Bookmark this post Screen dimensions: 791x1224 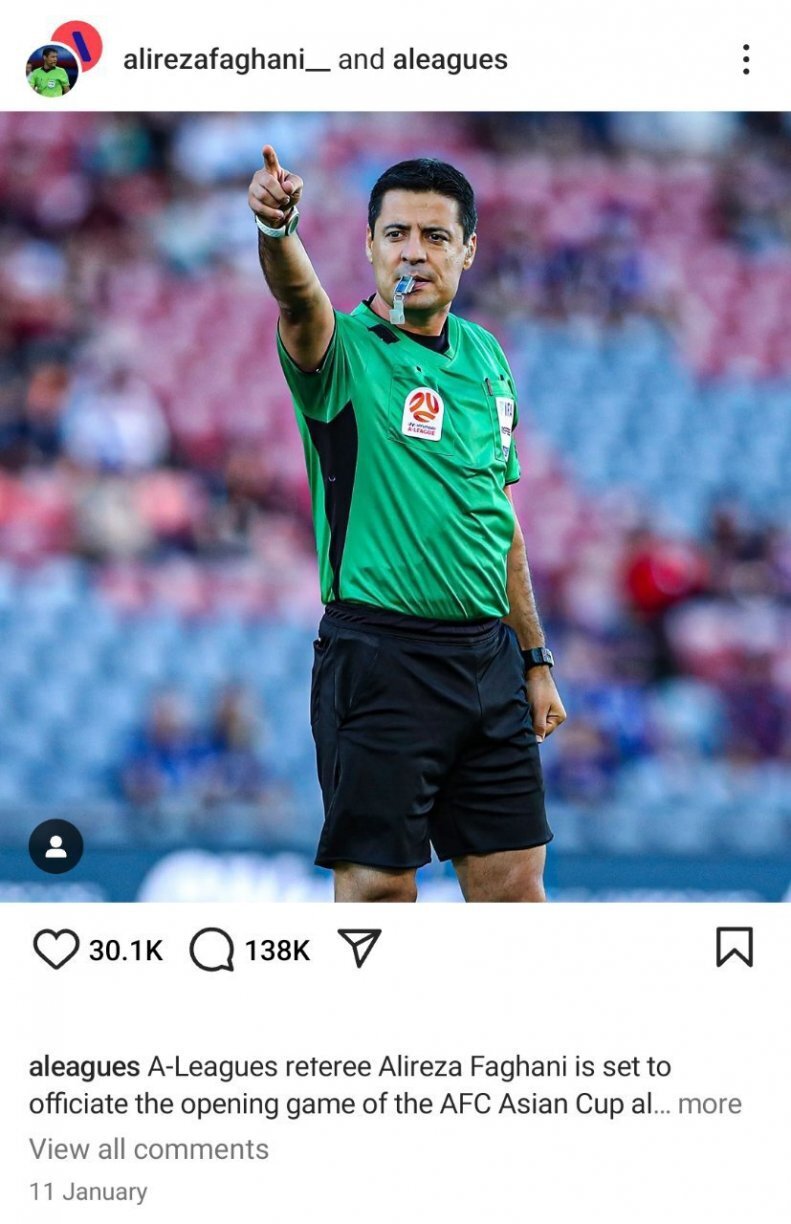734,947
